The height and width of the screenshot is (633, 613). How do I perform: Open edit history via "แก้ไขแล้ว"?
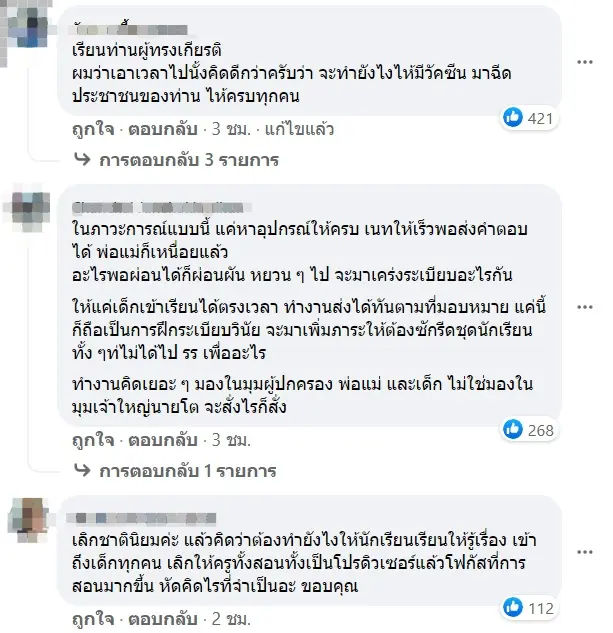290,131
